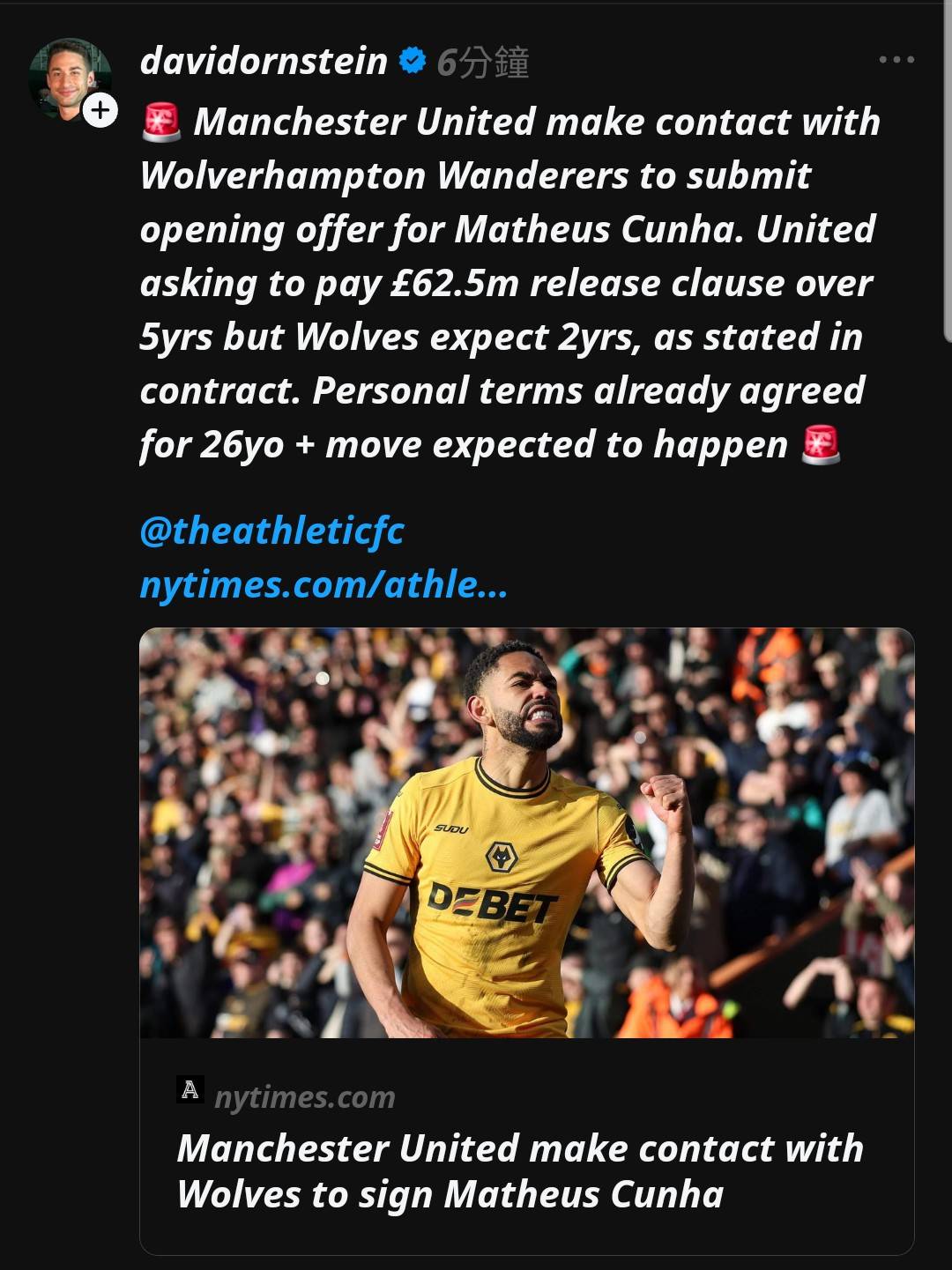The width and height of the screenshot is (952, 1270).
Task: Open the nytimes.com/athle... link
Action: click(x=324, y=584)
